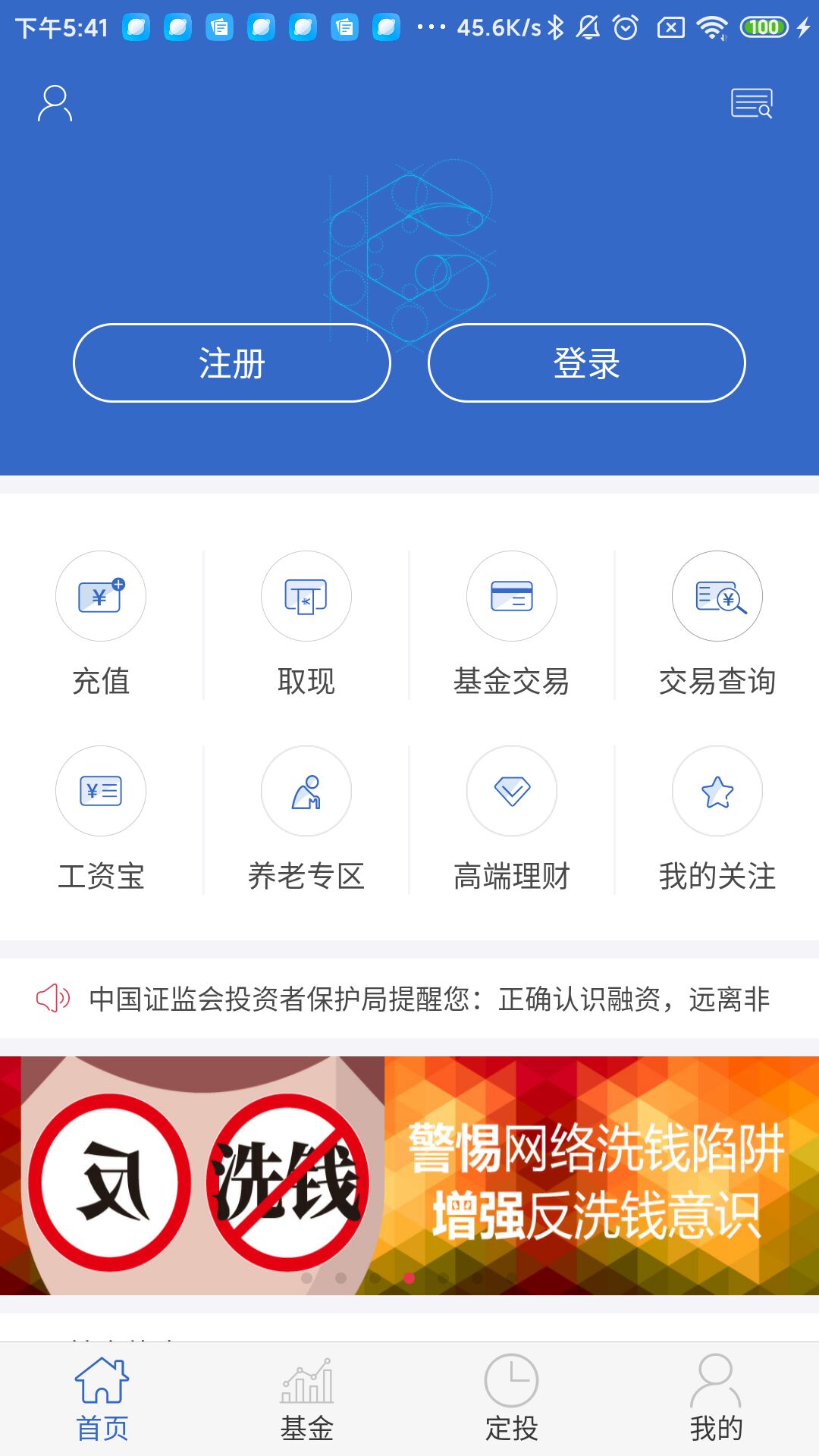Select the 定投 clock icon in bottom bar
The height and width of the screenshot is (1456, 819).
(x=512, y=1407)
